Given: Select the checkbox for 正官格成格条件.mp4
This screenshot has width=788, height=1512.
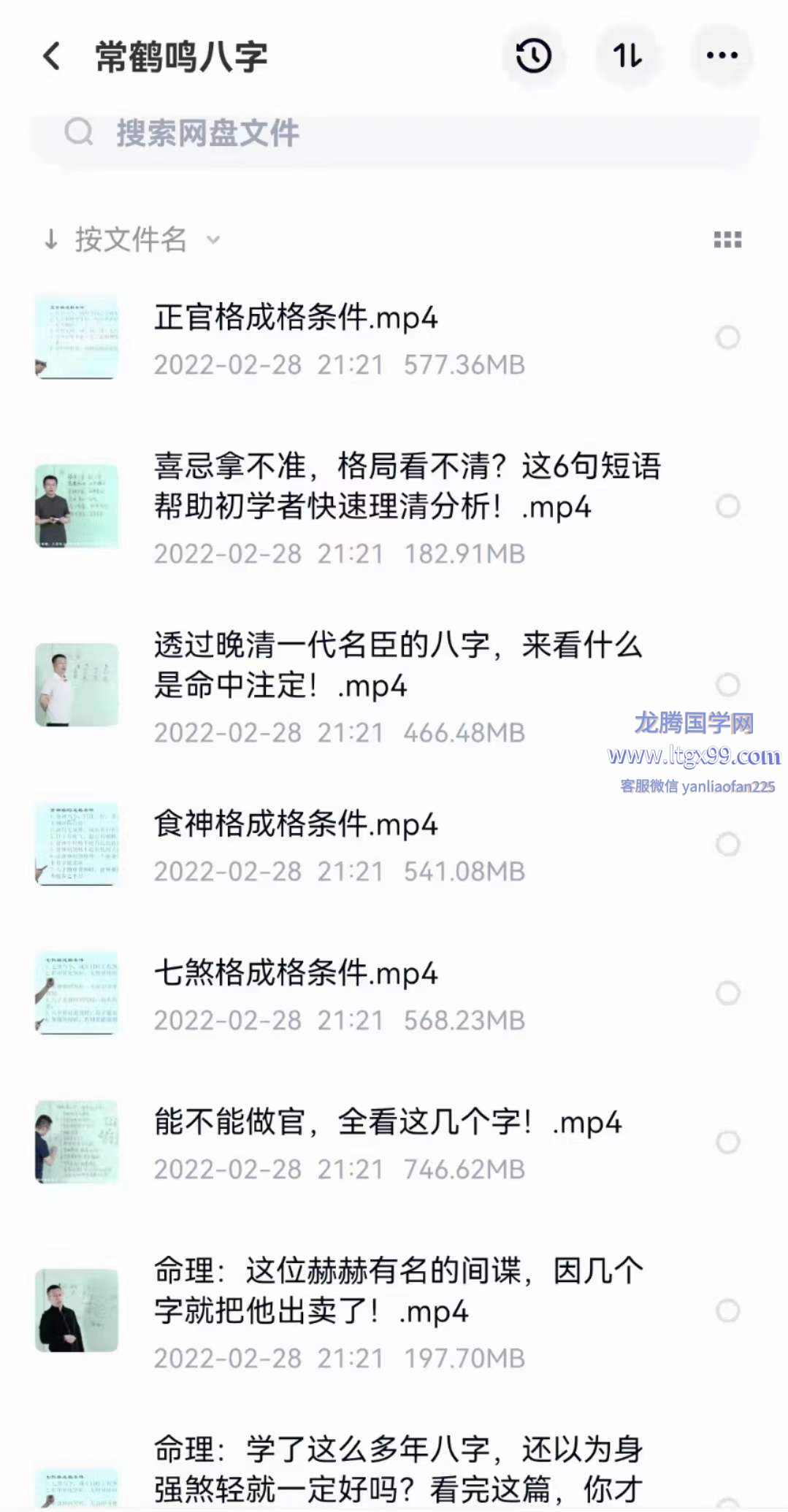Looking at the screenshot, I should 727,337.
